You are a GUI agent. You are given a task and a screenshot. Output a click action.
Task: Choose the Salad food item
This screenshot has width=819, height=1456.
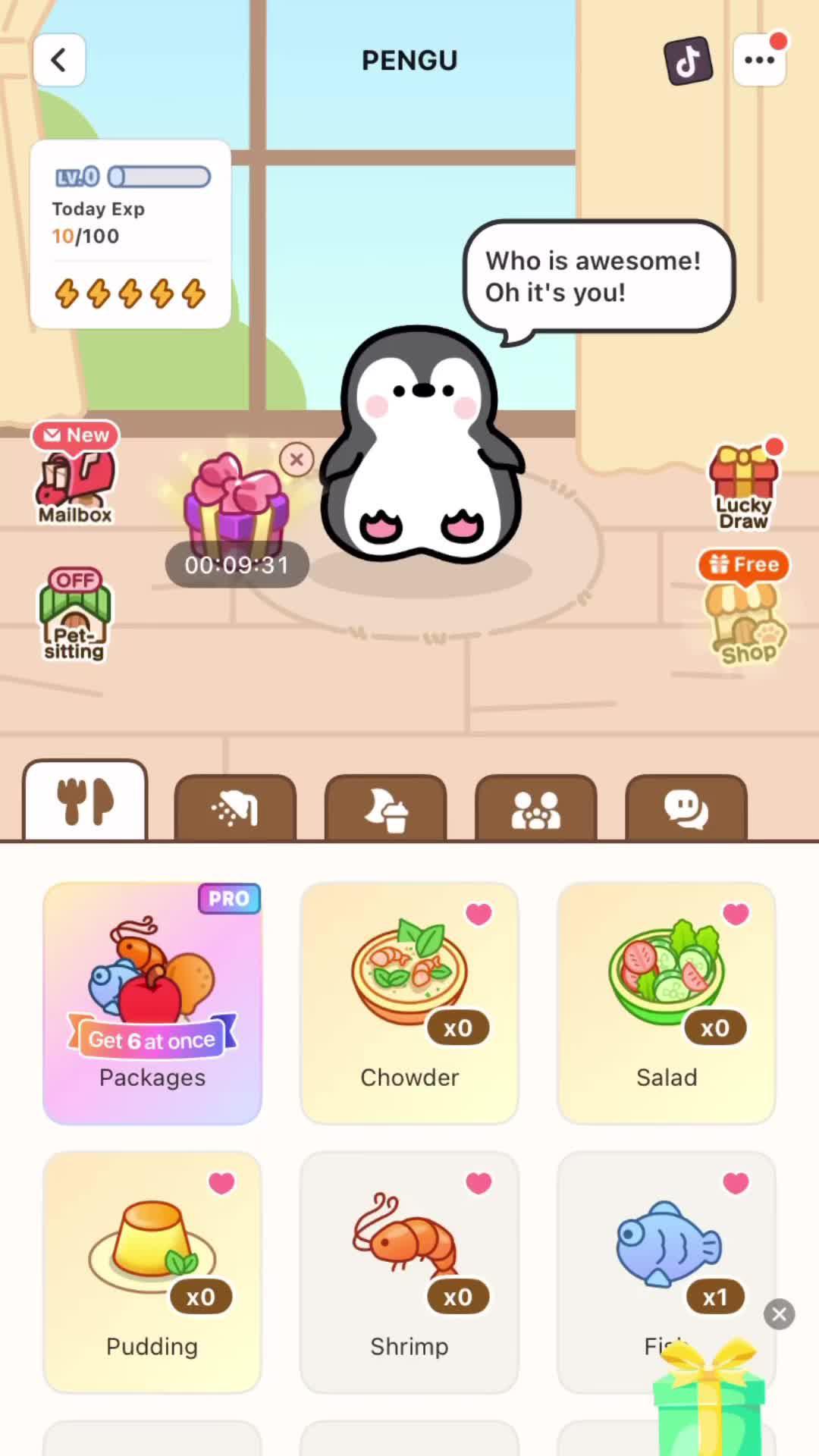[667, 1003]
